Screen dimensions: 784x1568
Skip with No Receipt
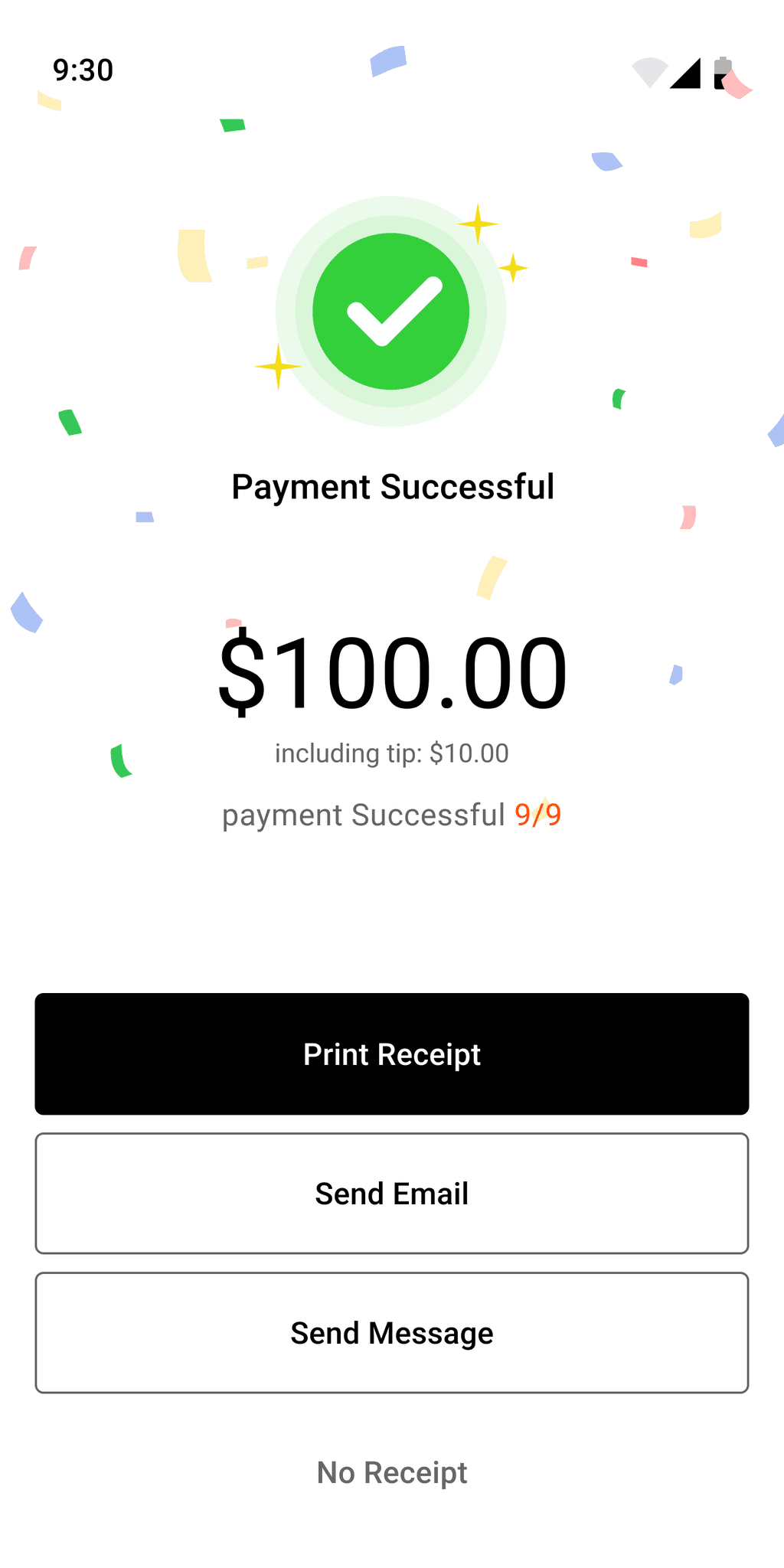coord(392,1472)
